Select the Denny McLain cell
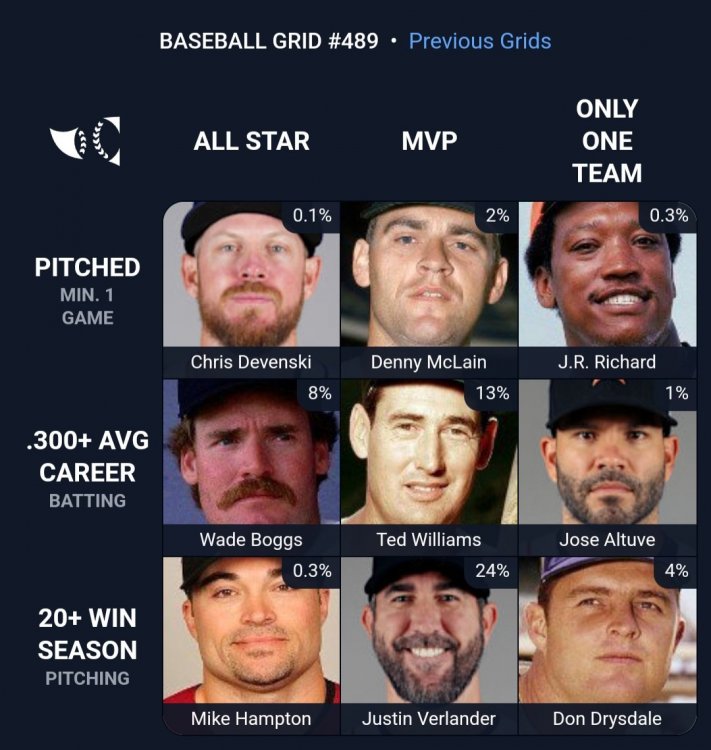Image resolution: width=711 pixels, height=750 pixels. (429, 288)
